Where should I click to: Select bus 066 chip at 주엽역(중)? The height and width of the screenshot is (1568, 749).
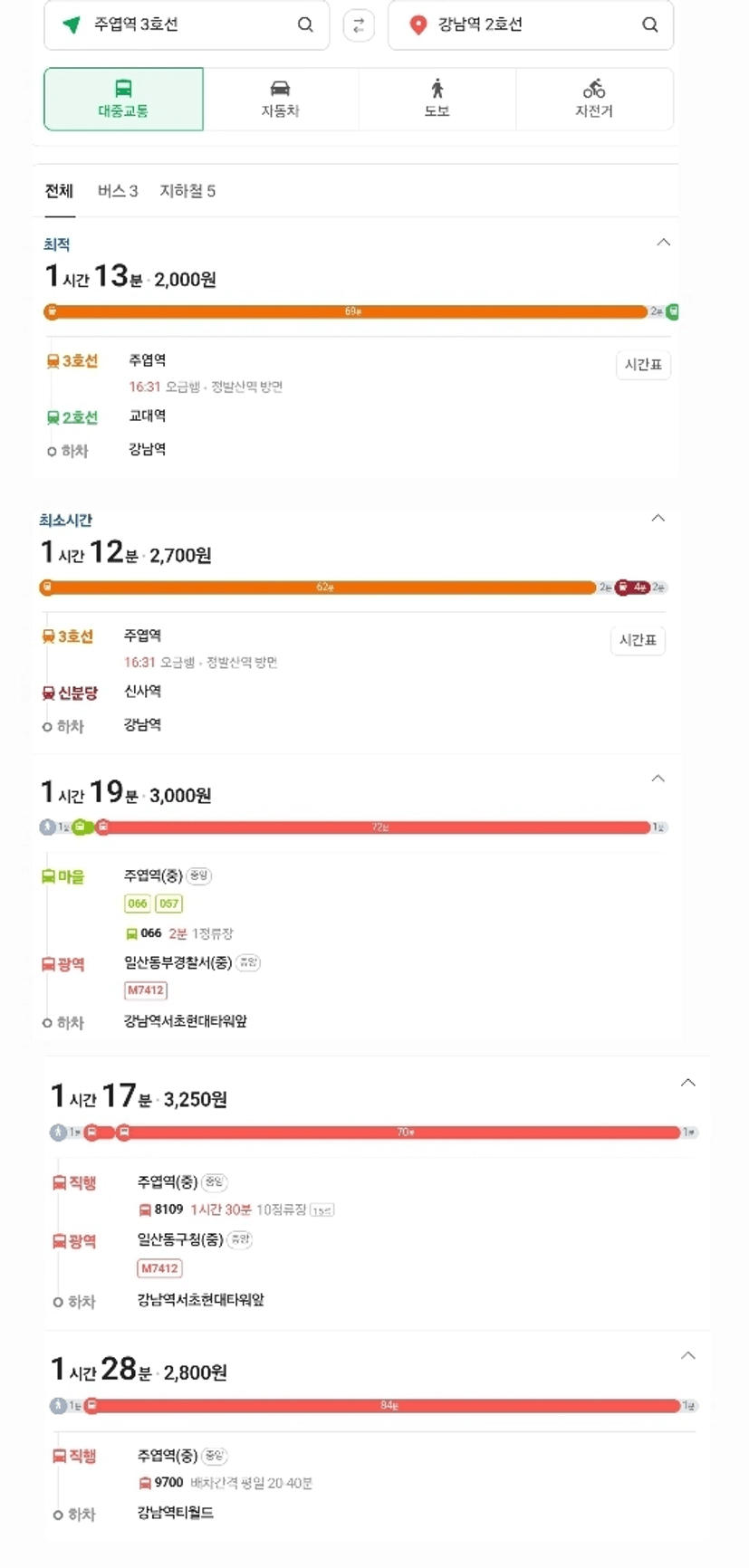138,904
